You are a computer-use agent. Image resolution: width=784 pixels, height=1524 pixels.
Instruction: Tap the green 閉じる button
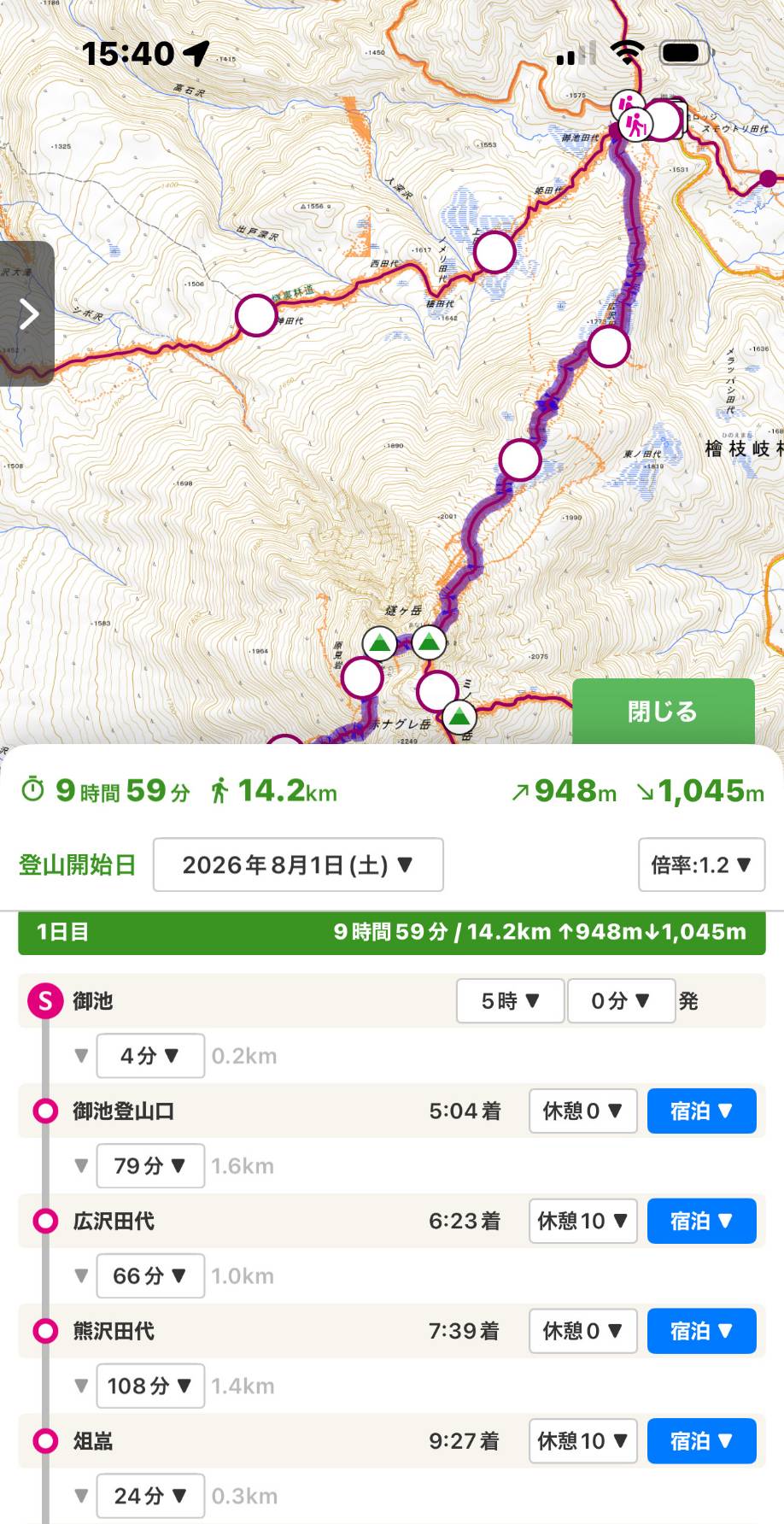[x=663, y=711]
